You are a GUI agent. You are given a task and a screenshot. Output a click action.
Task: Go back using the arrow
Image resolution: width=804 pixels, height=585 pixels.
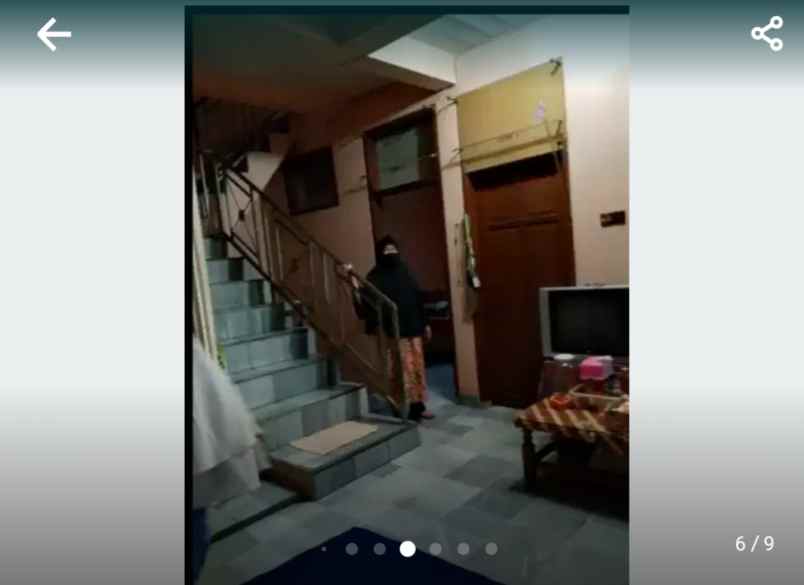(54, 35)
